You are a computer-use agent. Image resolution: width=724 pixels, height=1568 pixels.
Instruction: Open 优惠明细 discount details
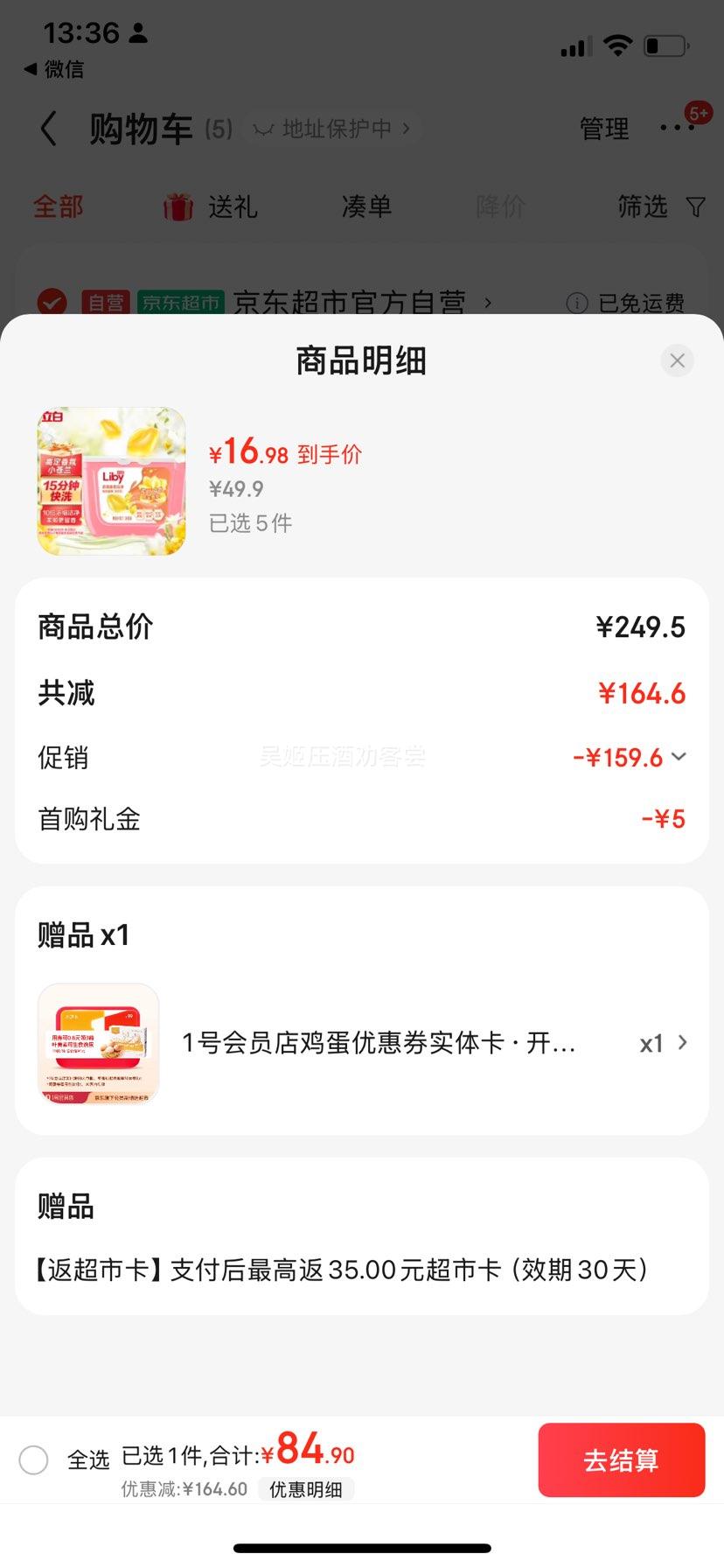tap(306, 1489)
